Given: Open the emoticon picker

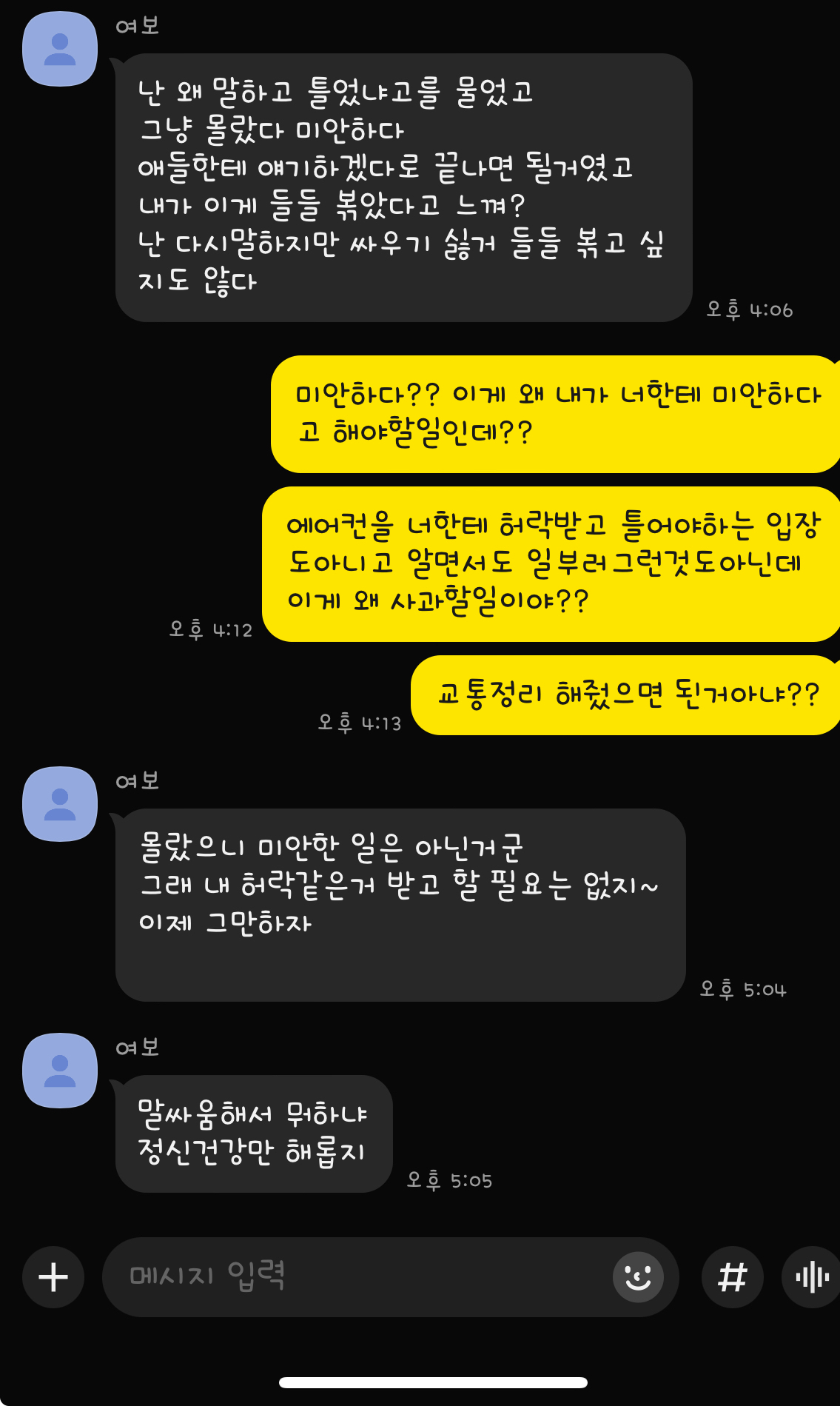Looking at the screenshot, I should (638, 1277).
